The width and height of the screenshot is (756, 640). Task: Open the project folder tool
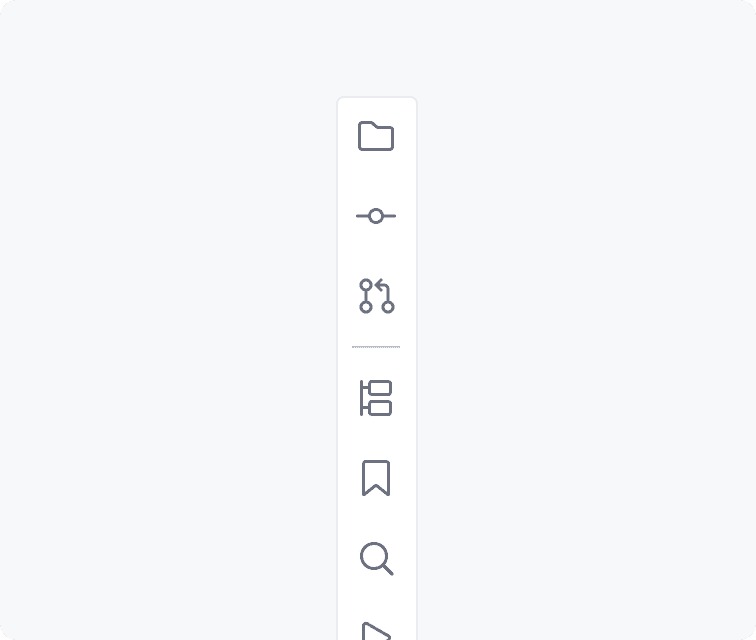coord(376,136)
